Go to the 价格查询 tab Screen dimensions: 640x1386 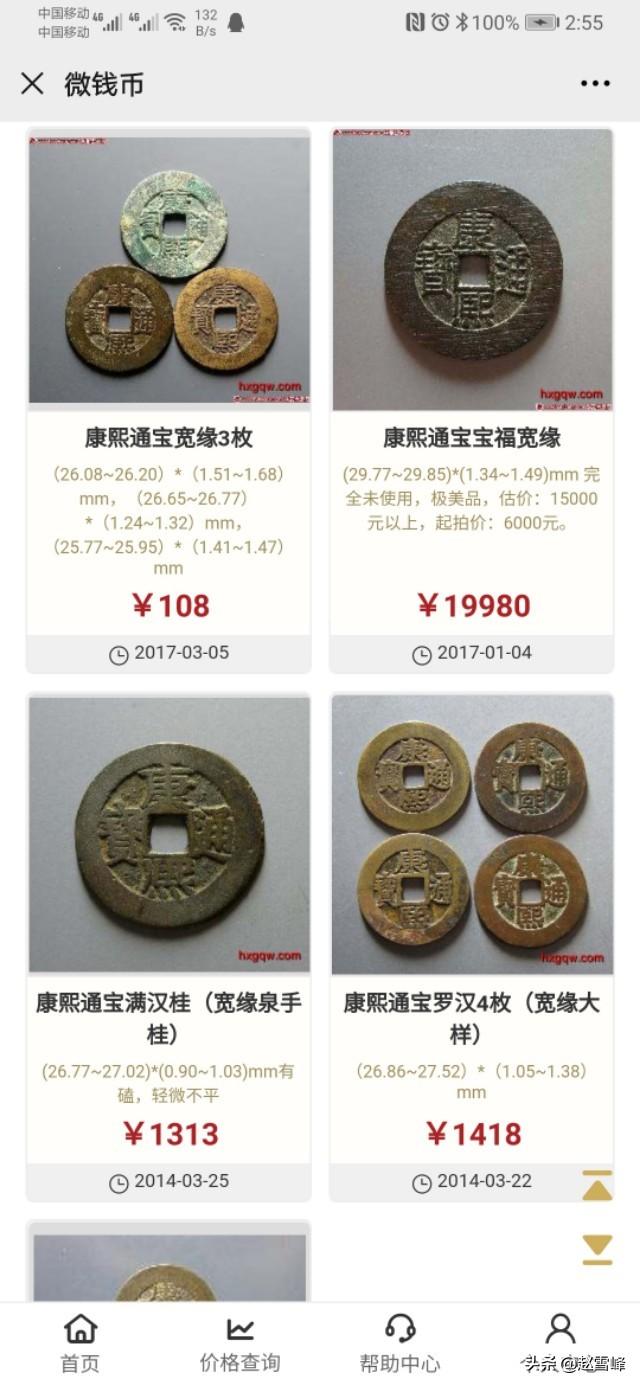(240, 1343)
